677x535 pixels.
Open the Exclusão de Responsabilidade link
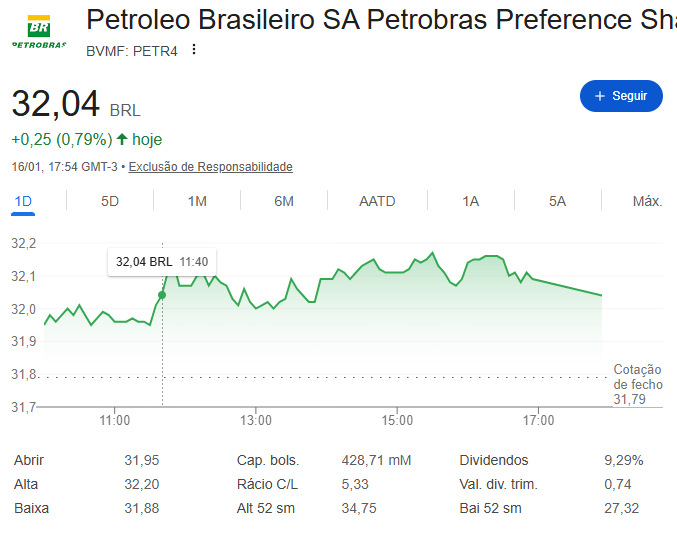pyautogui.click(x=210, y=167)
